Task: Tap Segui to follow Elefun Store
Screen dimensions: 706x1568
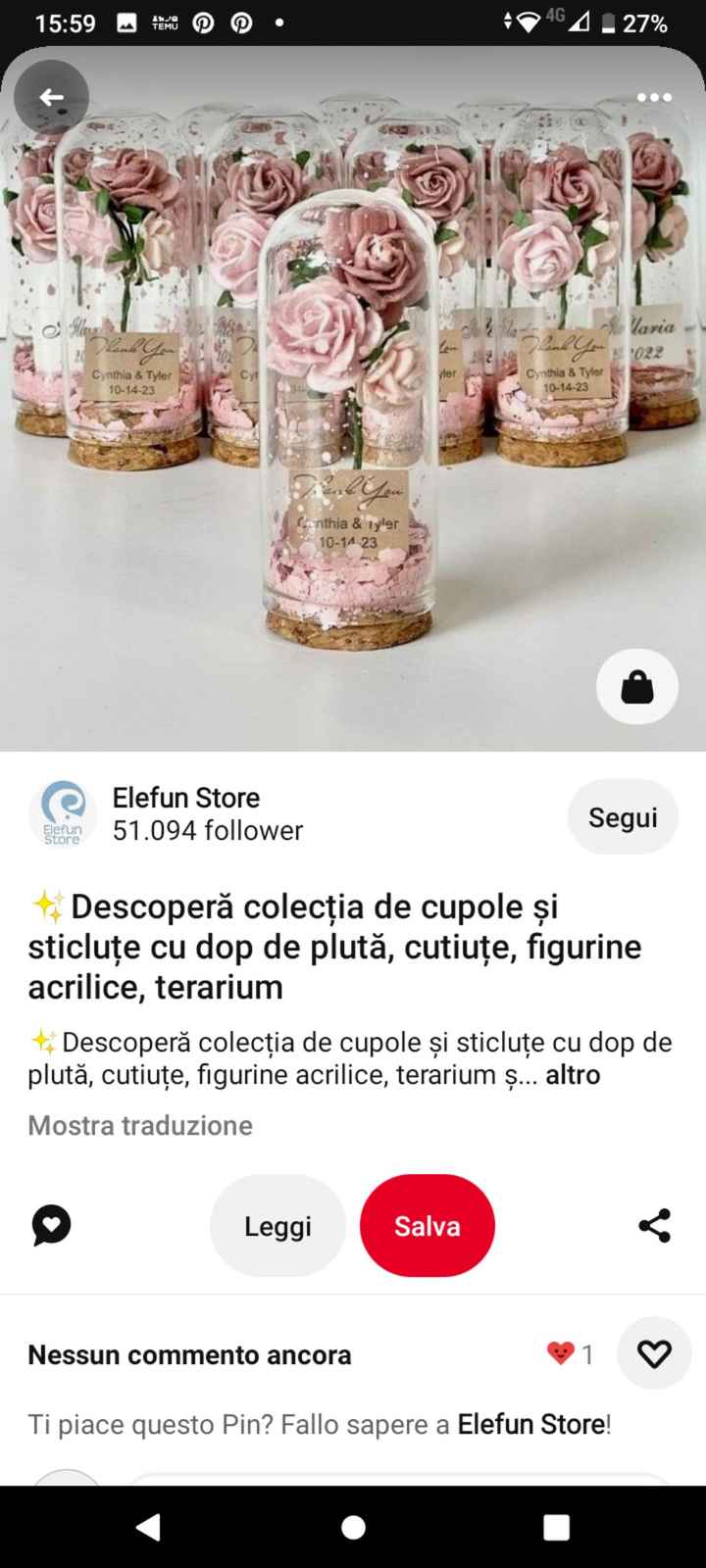Action: 623,816
